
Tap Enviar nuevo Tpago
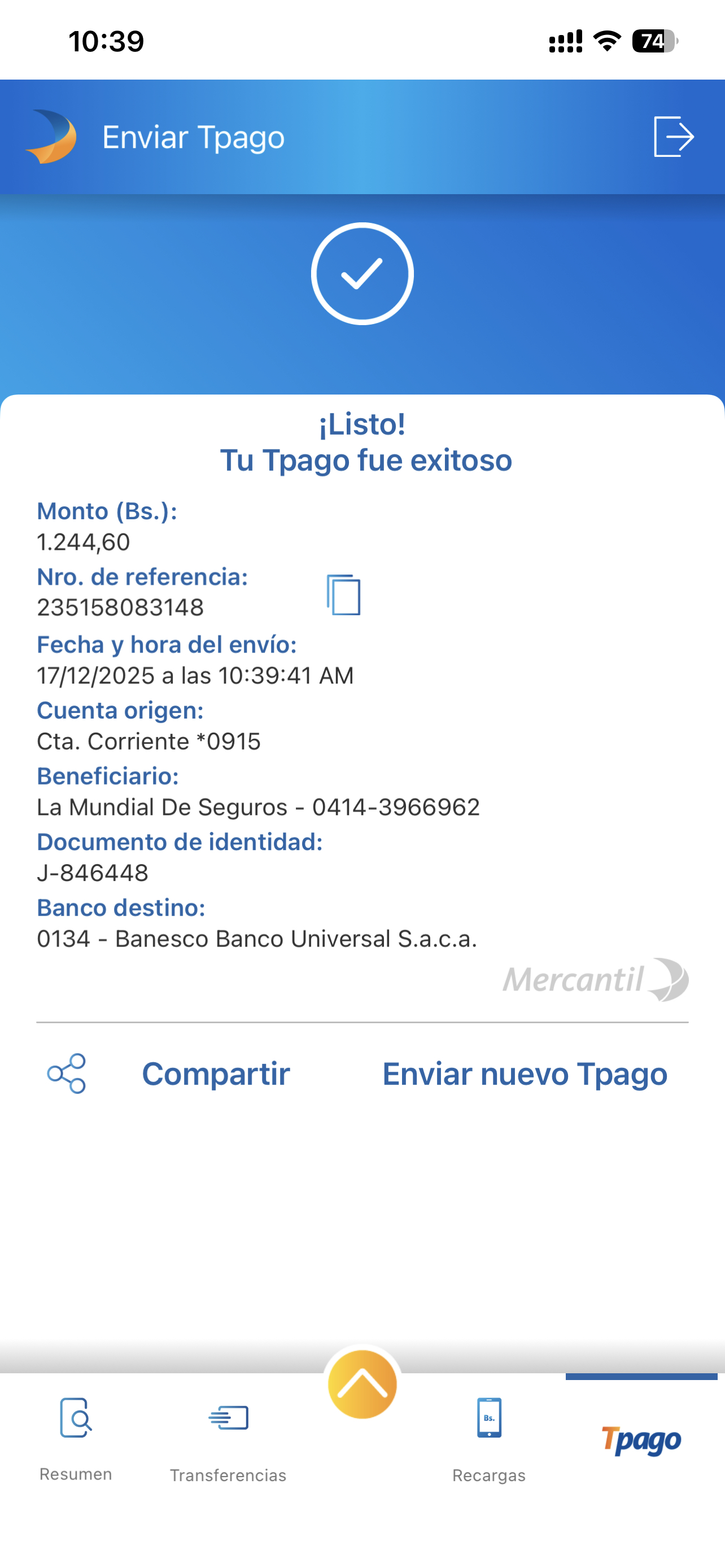pyautogui.click(x=525, y=1074)
